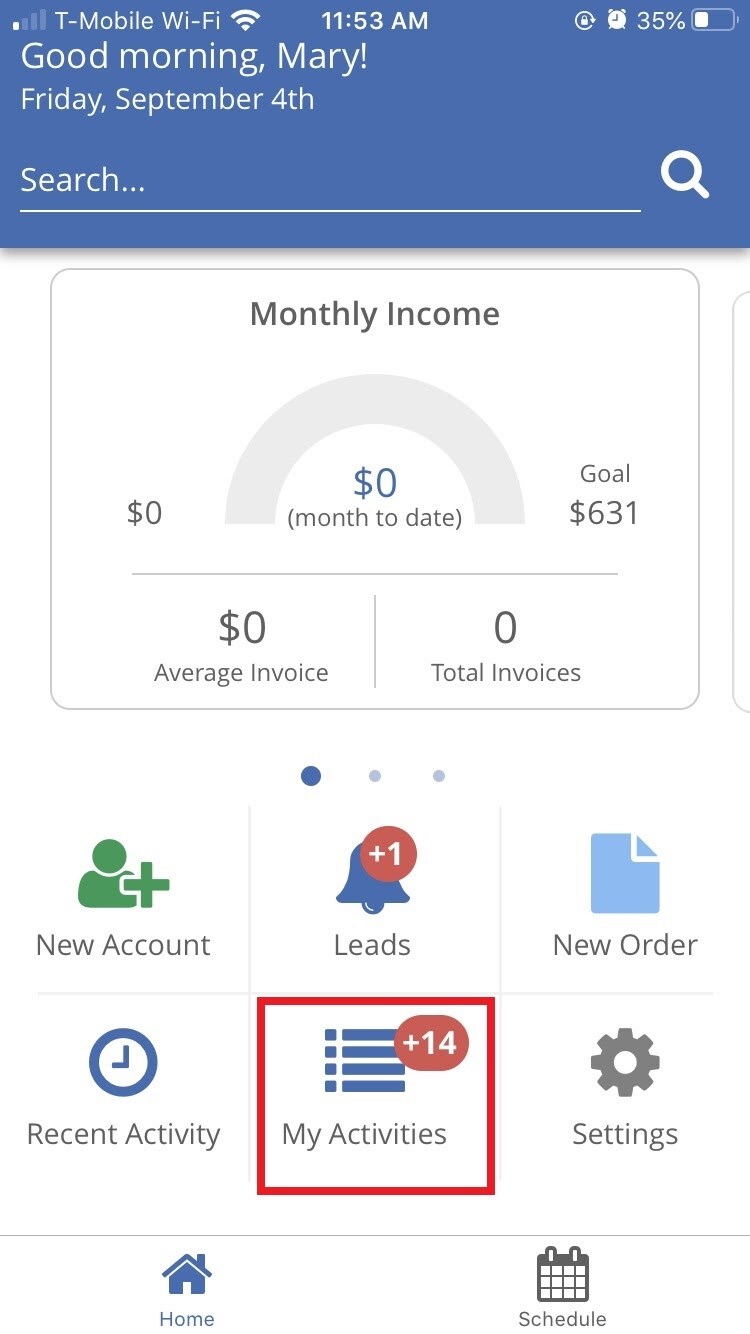Switch to the Schedule tab
Viewport: 750px width, 1334px height.
point(562,1287)
